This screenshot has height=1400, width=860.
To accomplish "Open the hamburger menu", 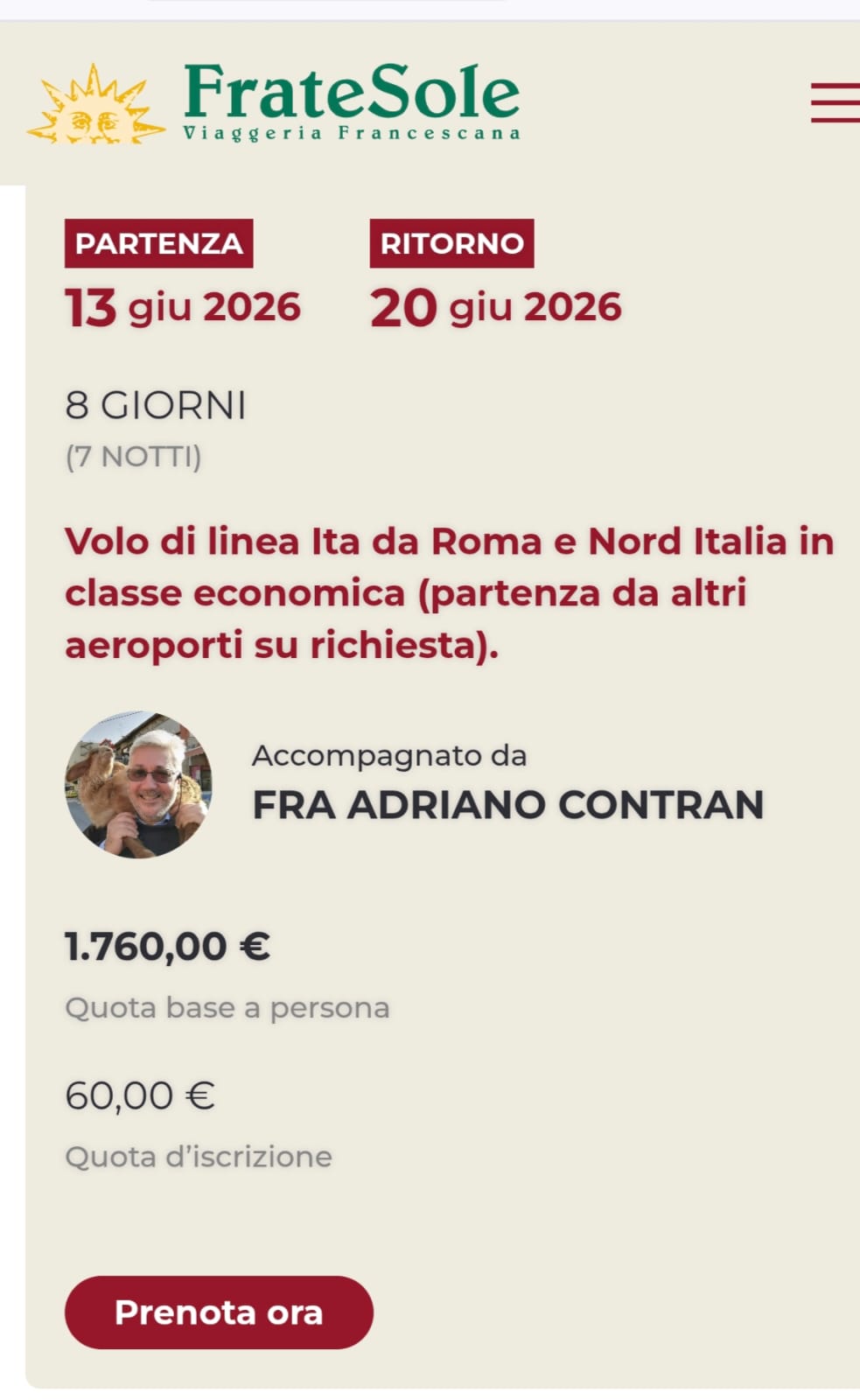I will pyautogui.click(x=834, y=102).
